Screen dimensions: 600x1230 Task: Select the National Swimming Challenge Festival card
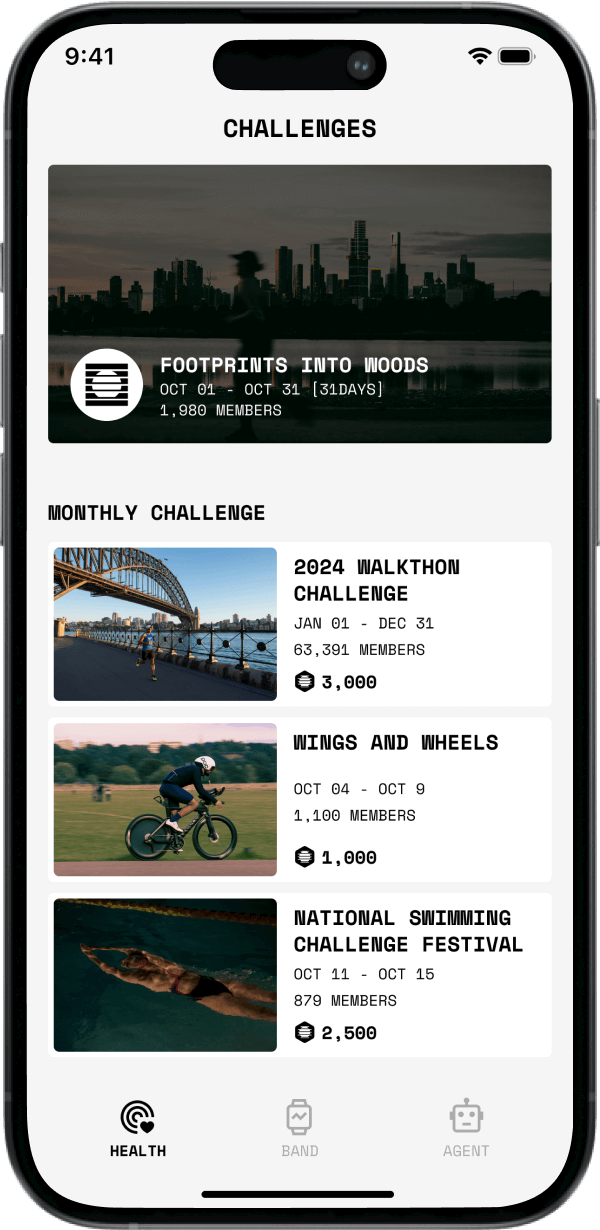click(300, 975)
